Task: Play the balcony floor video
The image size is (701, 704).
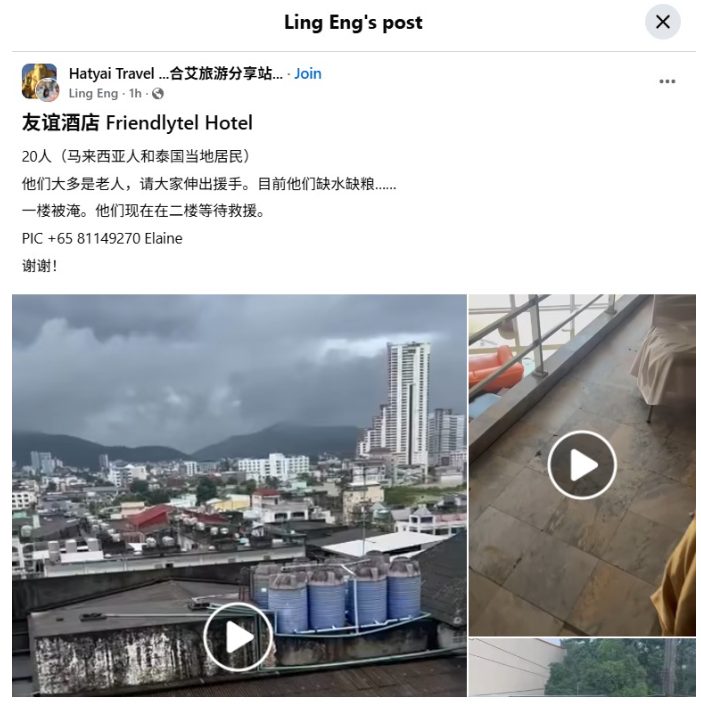Action: (582, 465)
